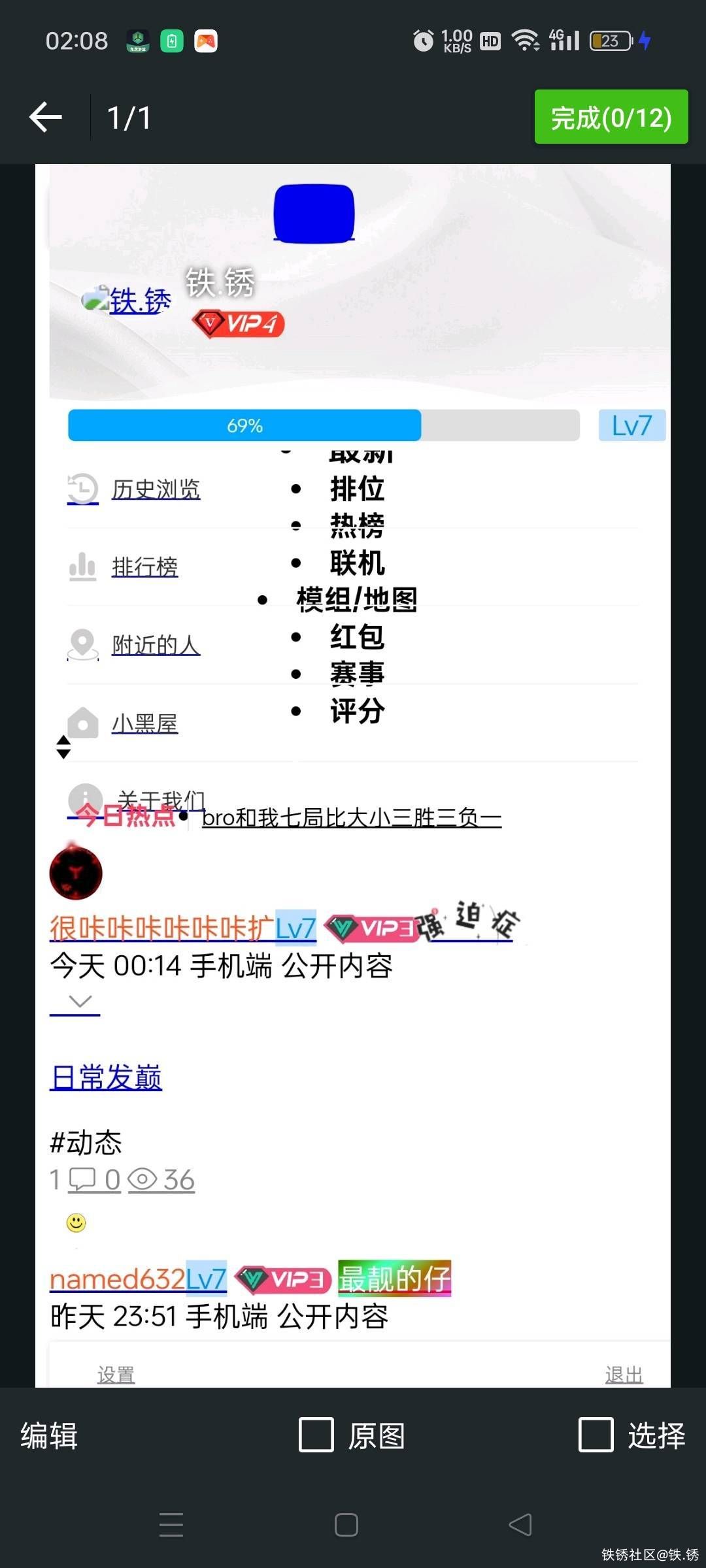
Task: Tap the system home button
Action: pyautogui.click(x=346, y=1525)
